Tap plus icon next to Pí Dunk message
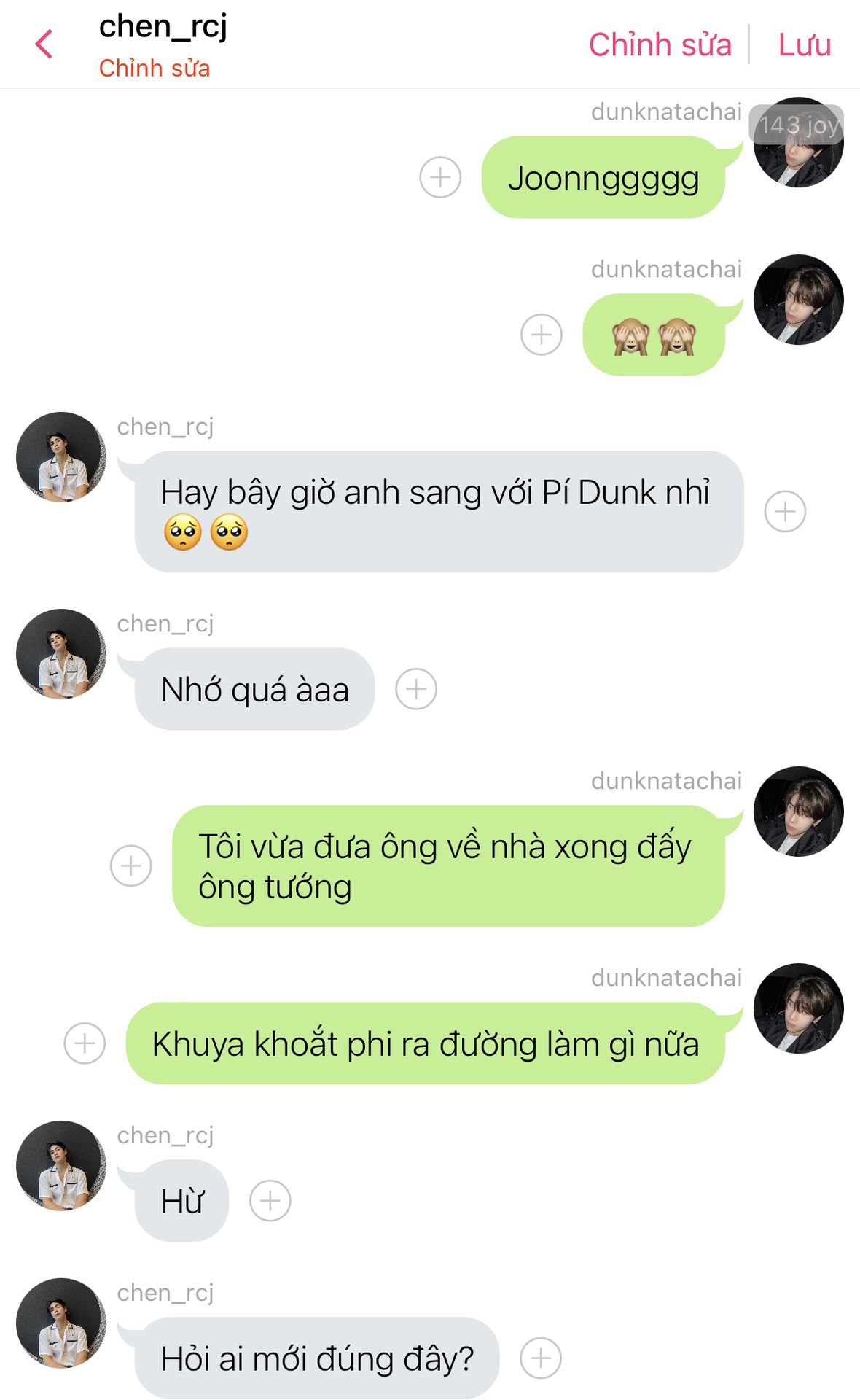The width and height of the screenshot is (860, 1400). pyautogui.click(x=785, y=511)
